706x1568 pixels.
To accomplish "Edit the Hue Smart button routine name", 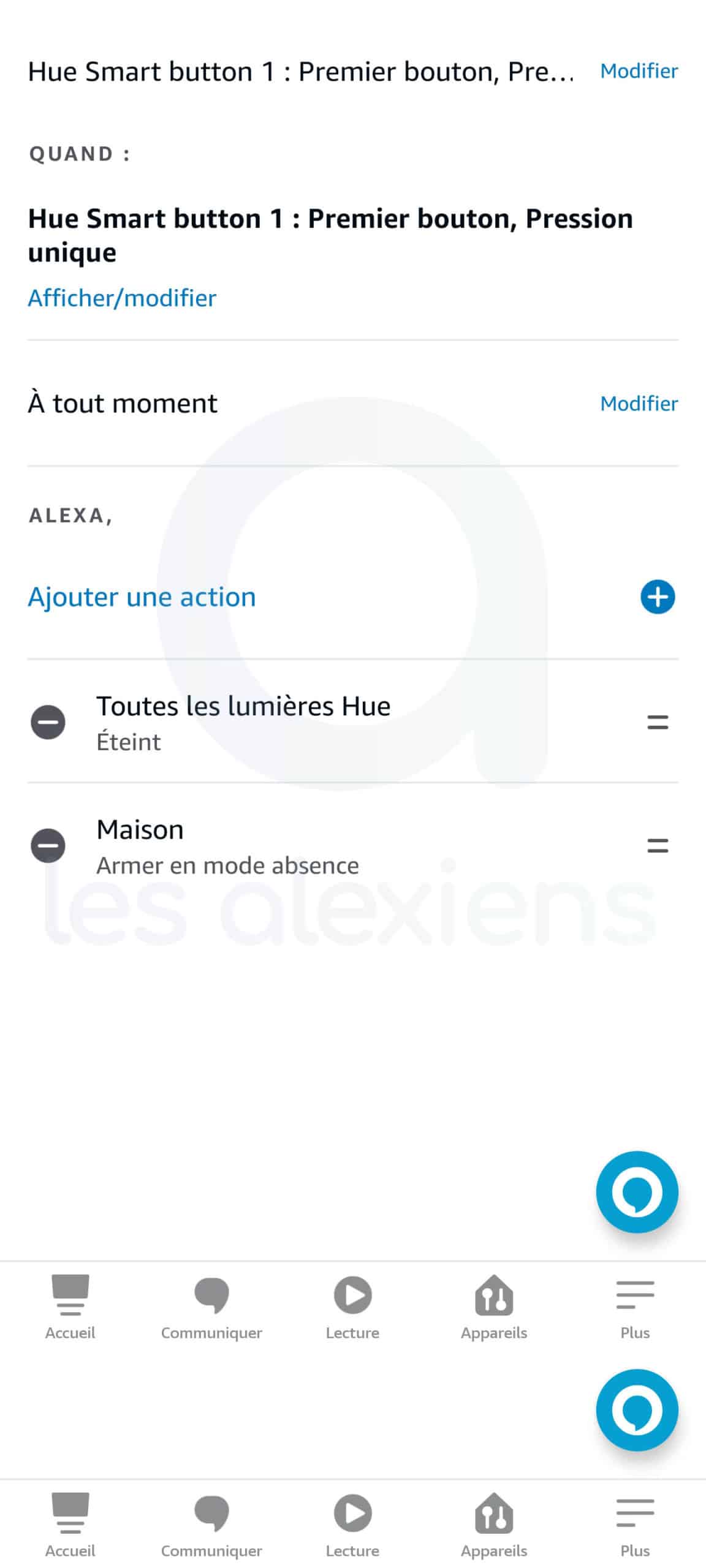I will point(639,71).
